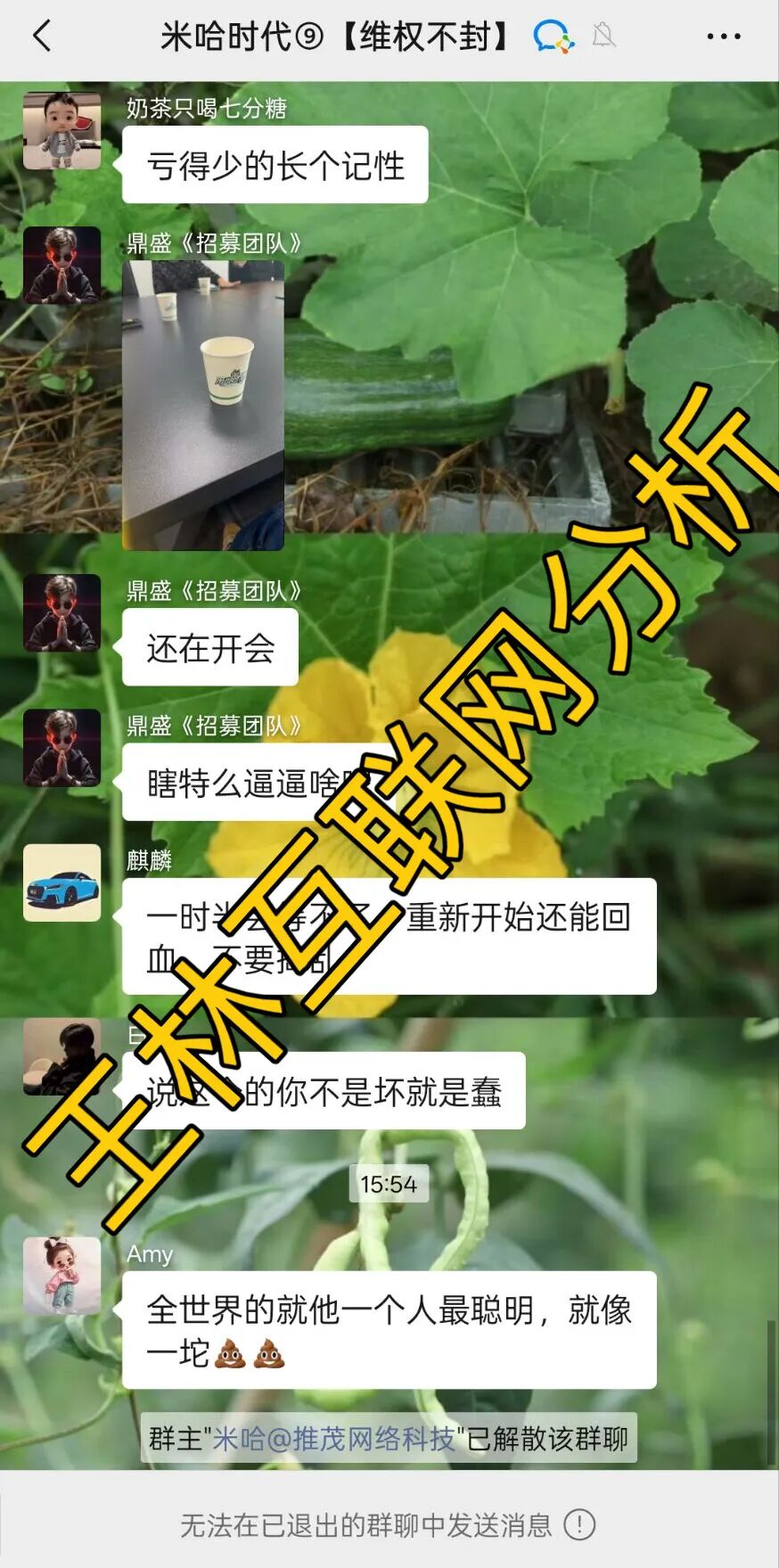Open 奶茶只喝七分糖's avatar

[x=61, y=130]
